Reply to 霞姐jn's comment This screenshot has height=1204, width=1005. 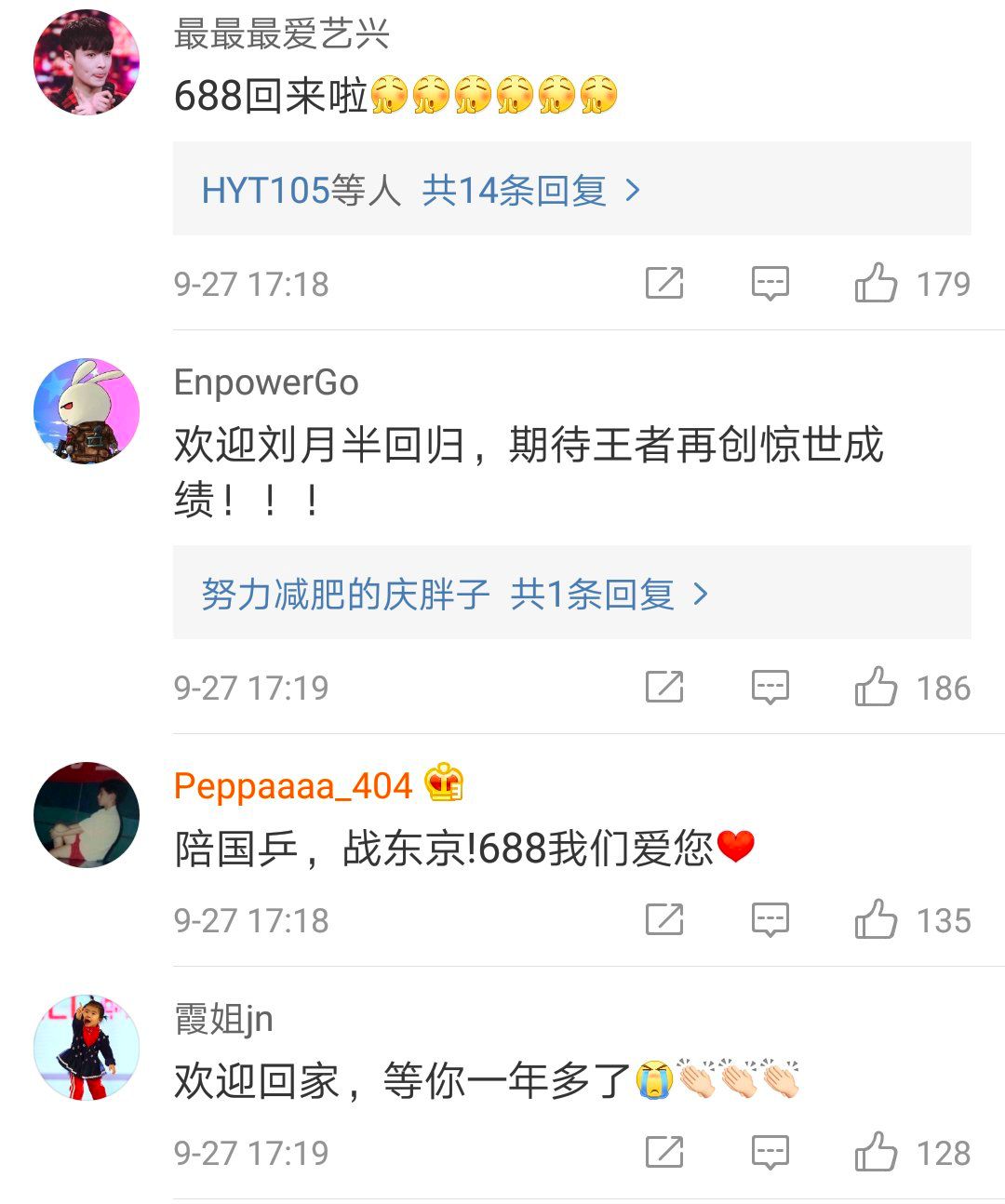click(x=770, y=1152)
